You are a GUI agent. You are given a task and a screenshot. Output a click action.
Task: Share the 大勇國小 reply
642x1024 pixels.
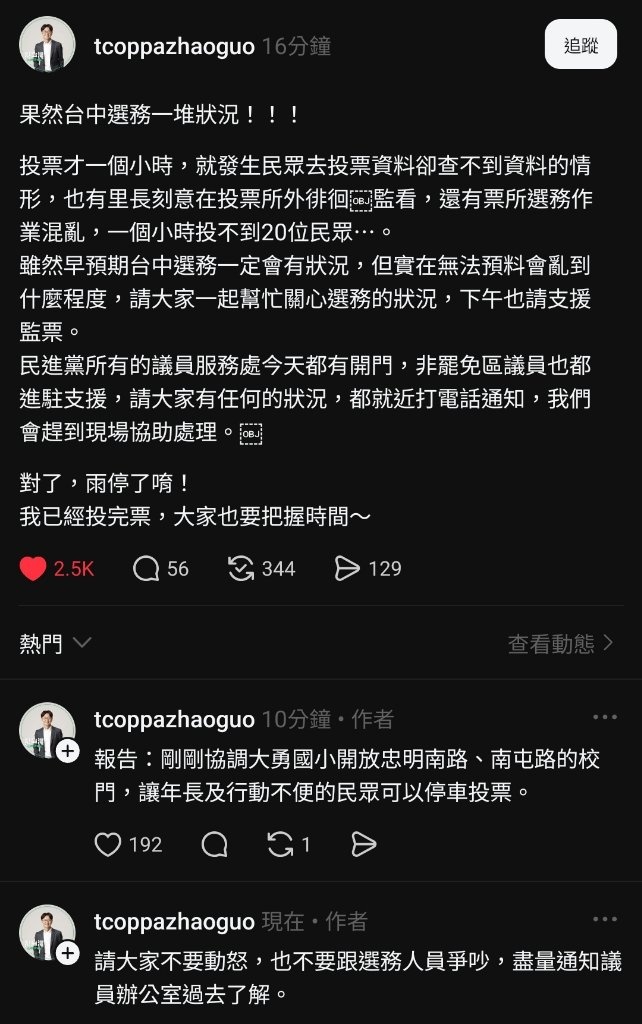[x=363, y=845]
